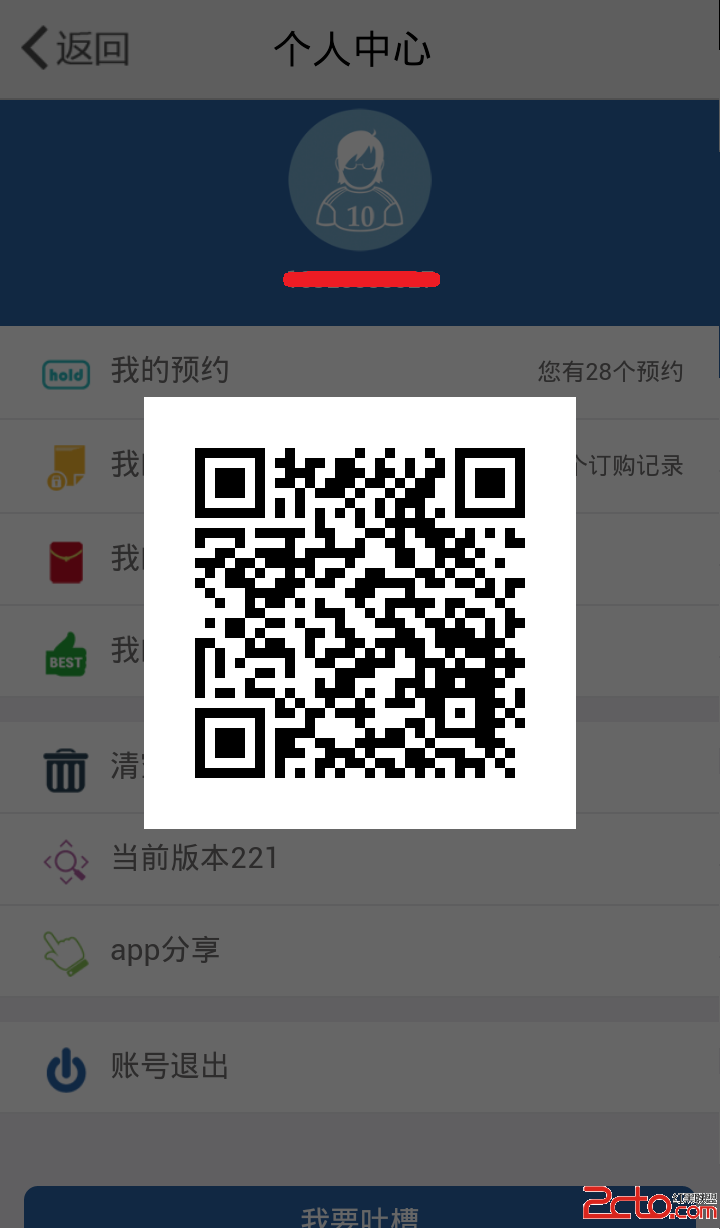Screen dimensions: 720x1229
Task: Tap the 我要吐槽 feedback button
Action: pyautogui.click(x=358, y=1211)
